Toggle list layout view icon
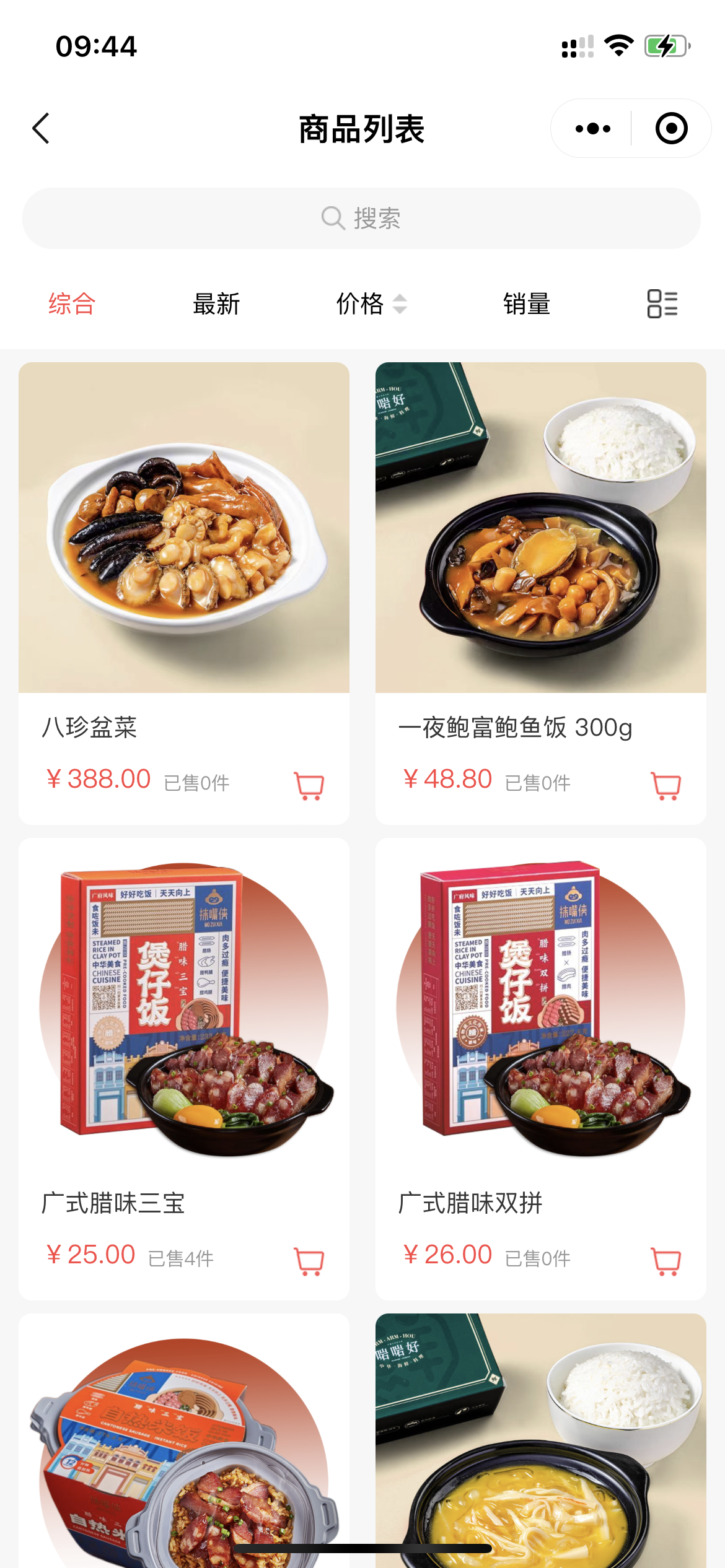The width and height of the screenshot is (725, 1568). pyautogui.click(x=662, y=304)
